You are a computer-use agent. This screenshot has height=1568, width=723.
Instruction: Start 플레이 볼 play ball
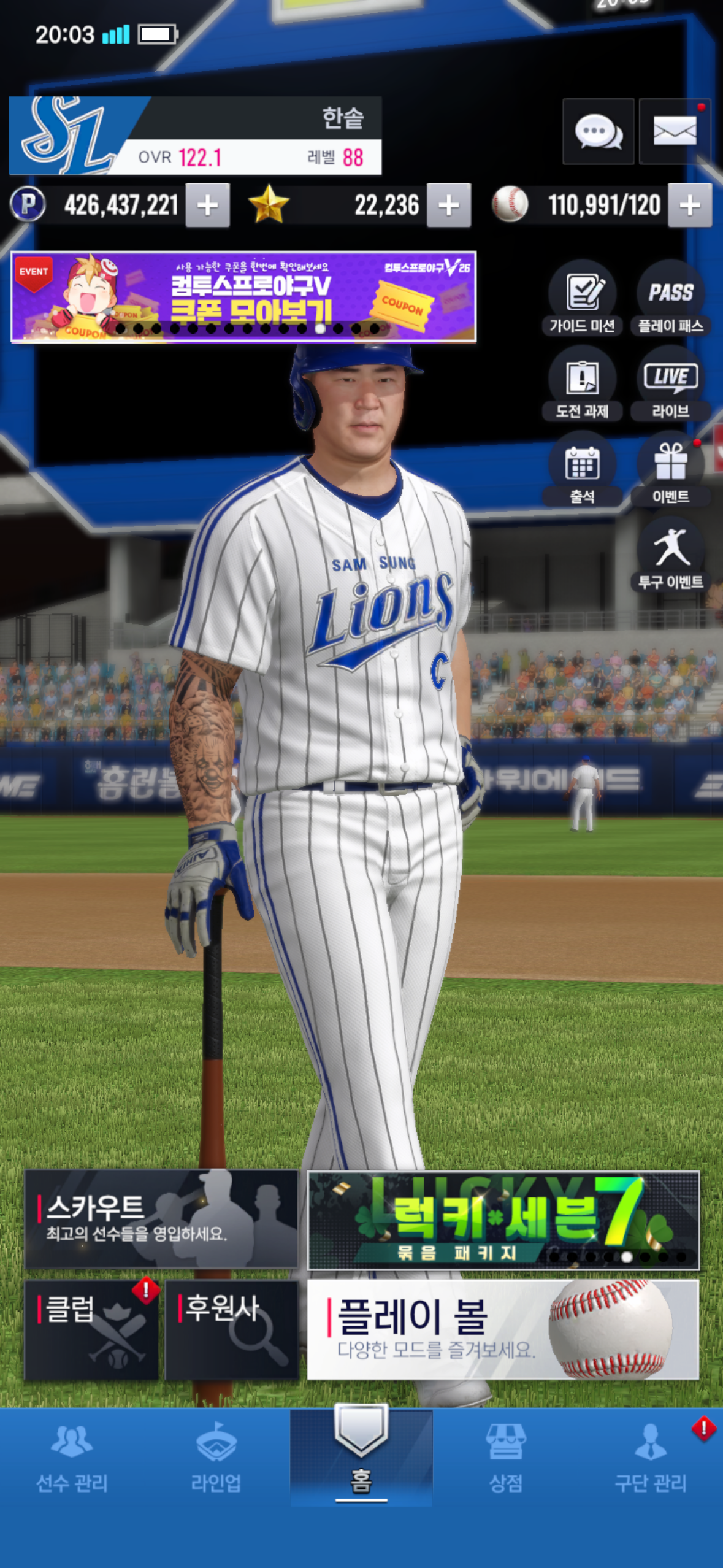pyautogui.click(x=503, y=1329)
